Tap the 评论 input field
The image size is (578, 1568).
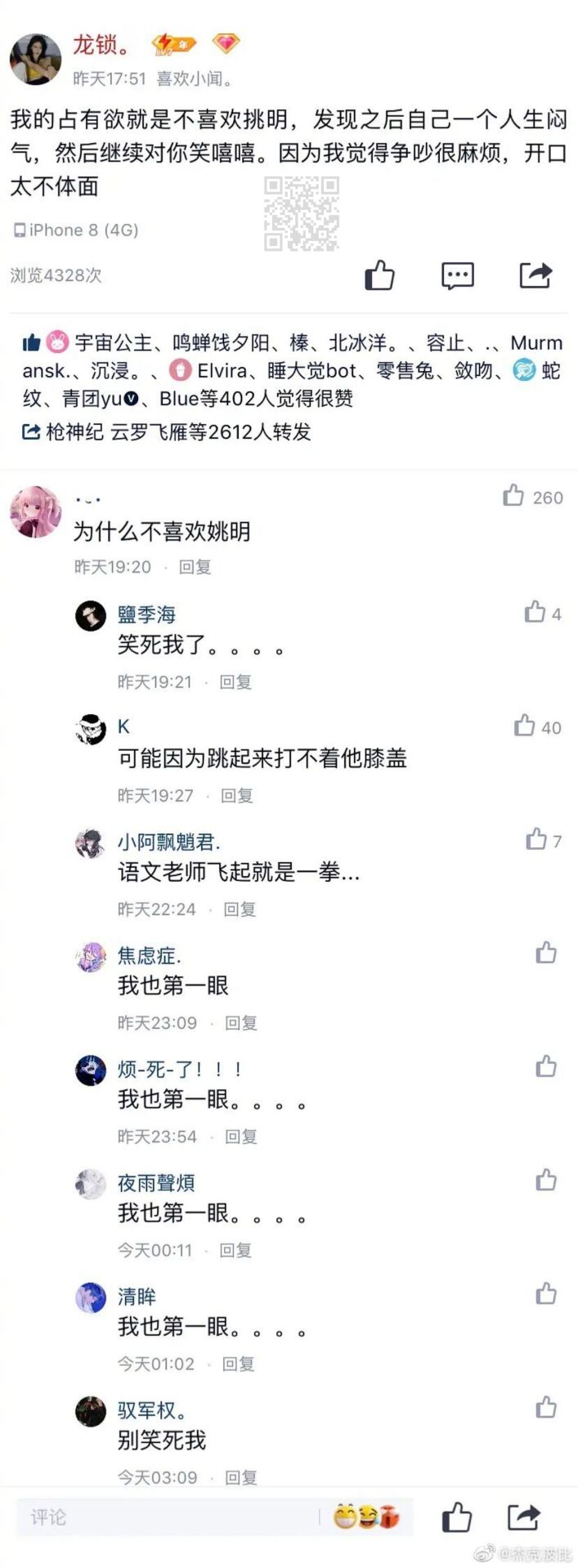[x=164, y=1517]
